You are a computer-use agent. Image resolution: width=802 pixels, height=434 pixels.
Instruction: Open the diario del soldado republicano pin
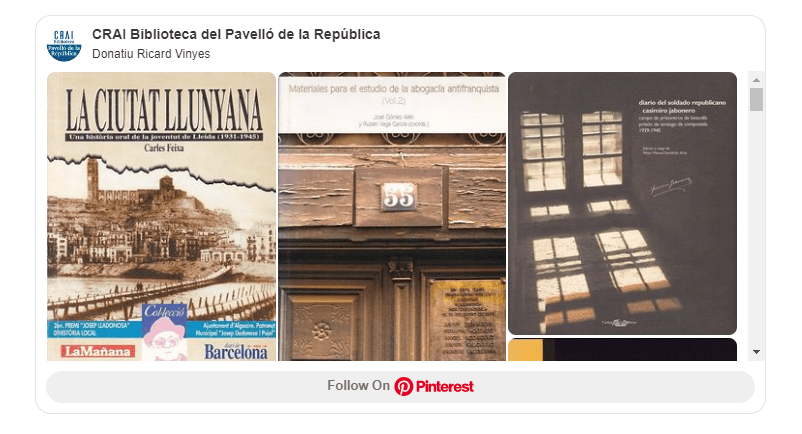pyautogui.click(x=622, y=203)
